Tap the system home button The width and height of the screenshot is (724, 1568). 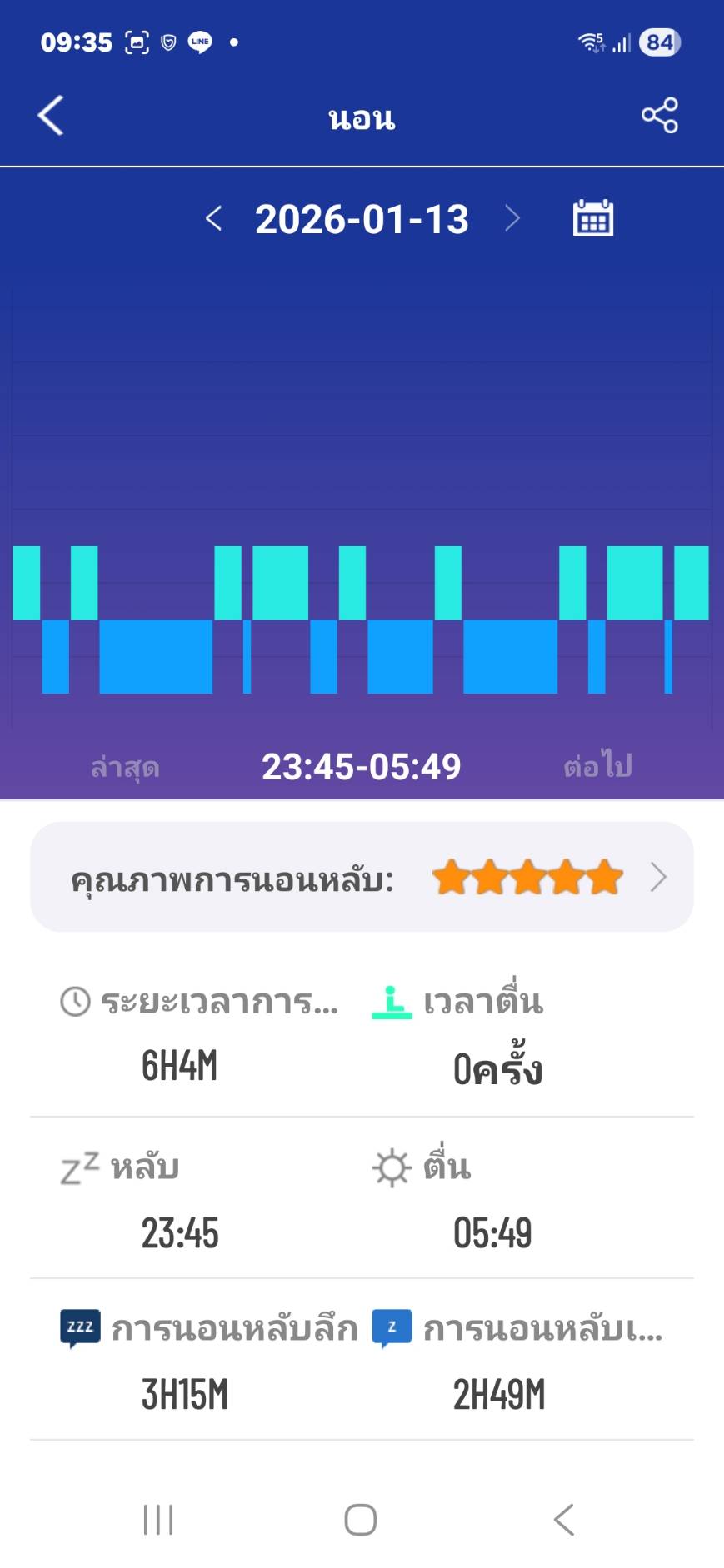tap(361, 1520)
